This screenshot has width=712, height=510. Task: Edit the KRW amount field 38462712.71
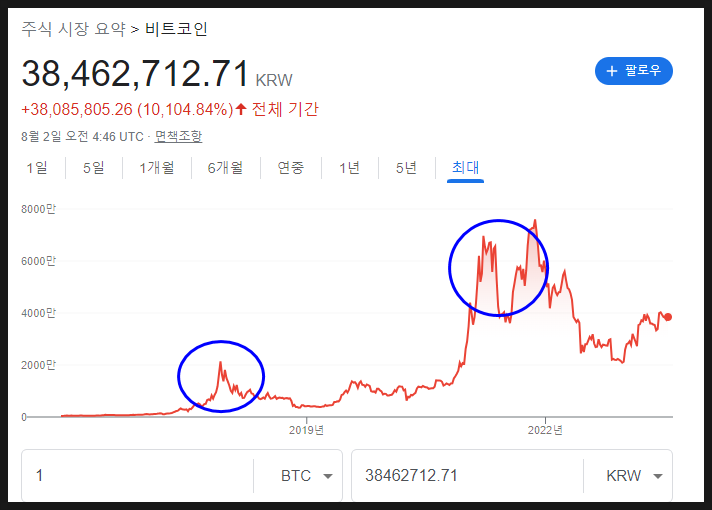[468, 475]
